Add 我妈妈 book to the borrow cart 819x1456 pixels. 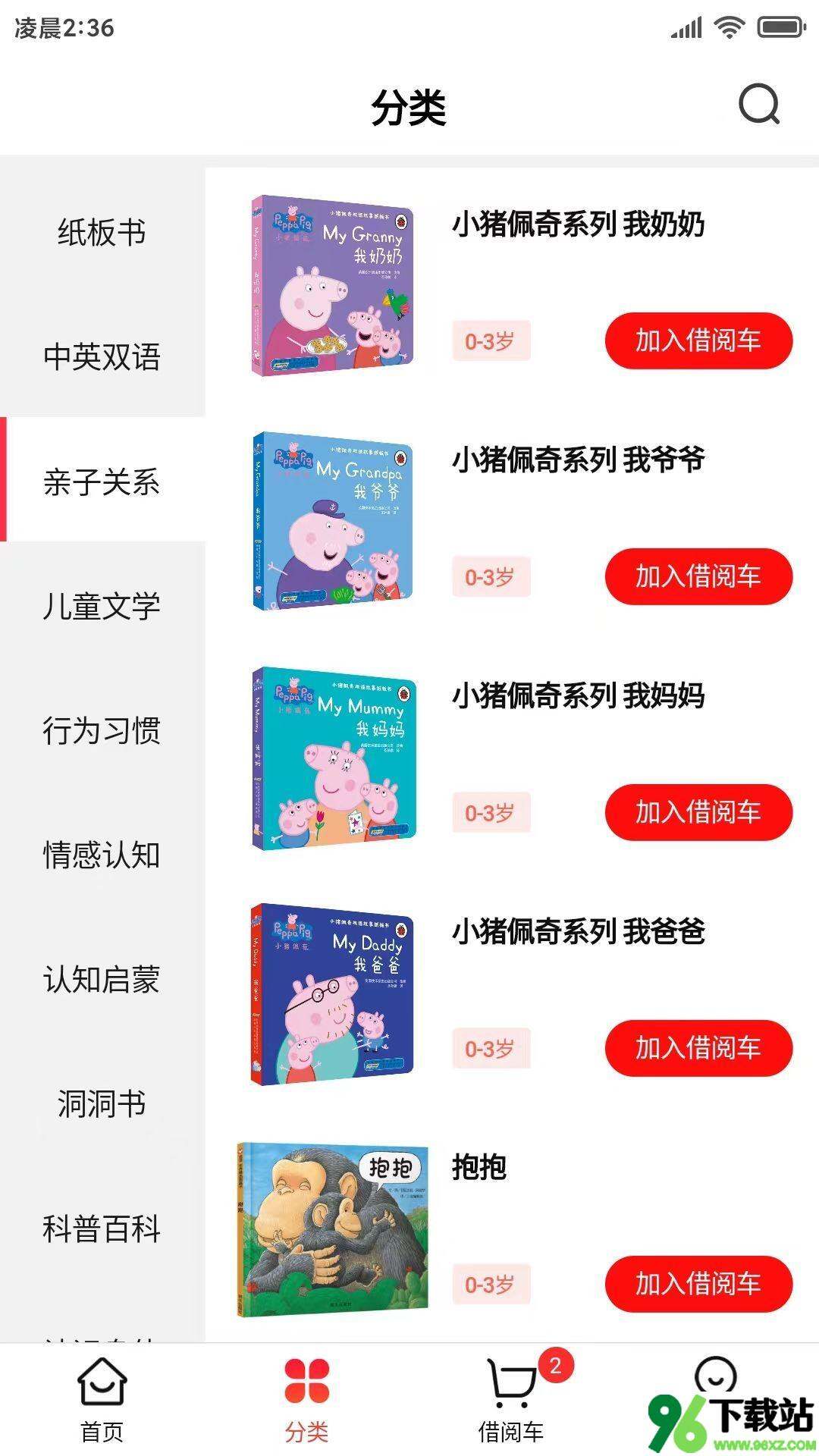[698, 812]
